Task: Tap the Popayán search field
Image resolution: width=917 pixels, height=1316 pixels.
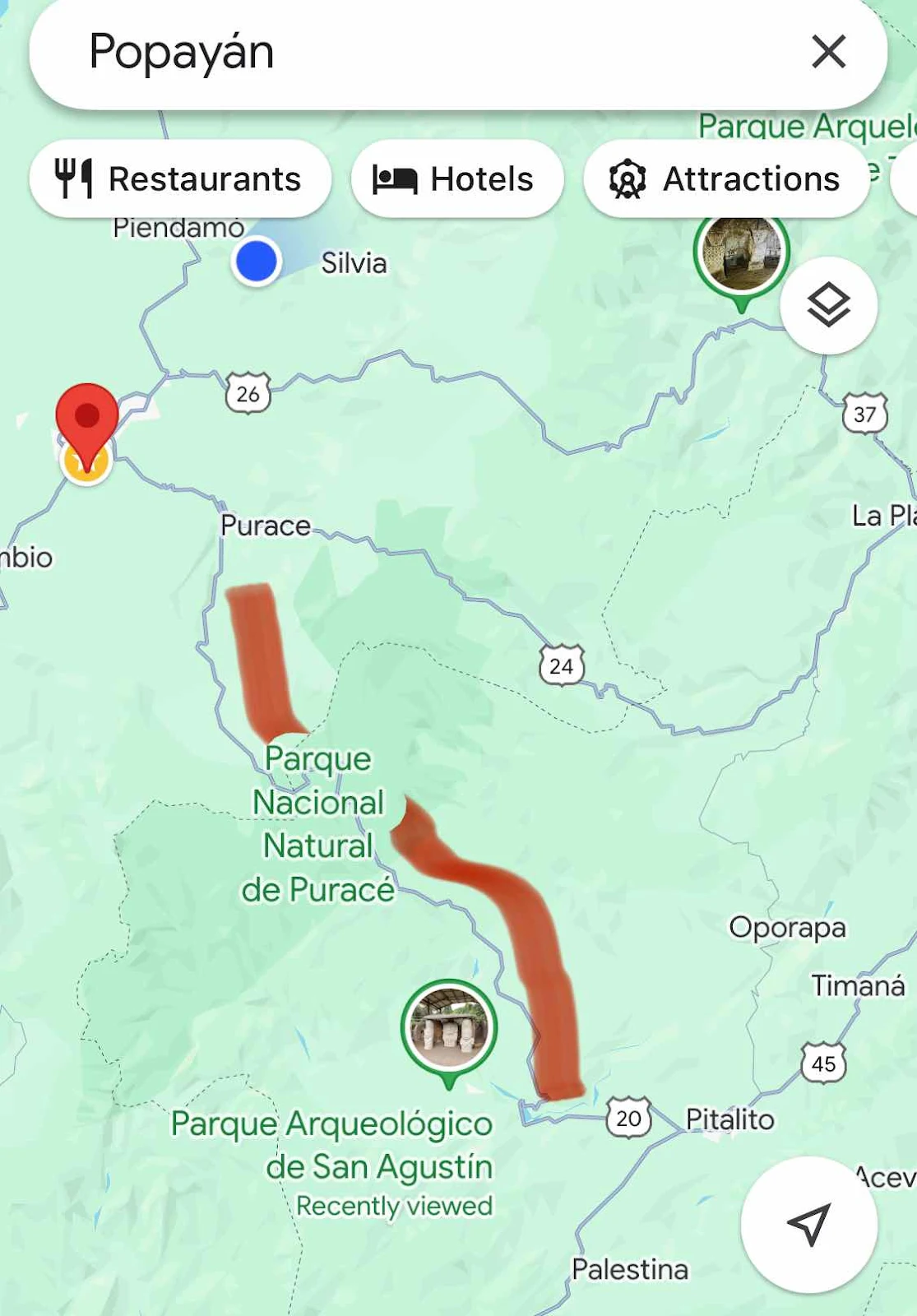Action: [x=411, y=53]
